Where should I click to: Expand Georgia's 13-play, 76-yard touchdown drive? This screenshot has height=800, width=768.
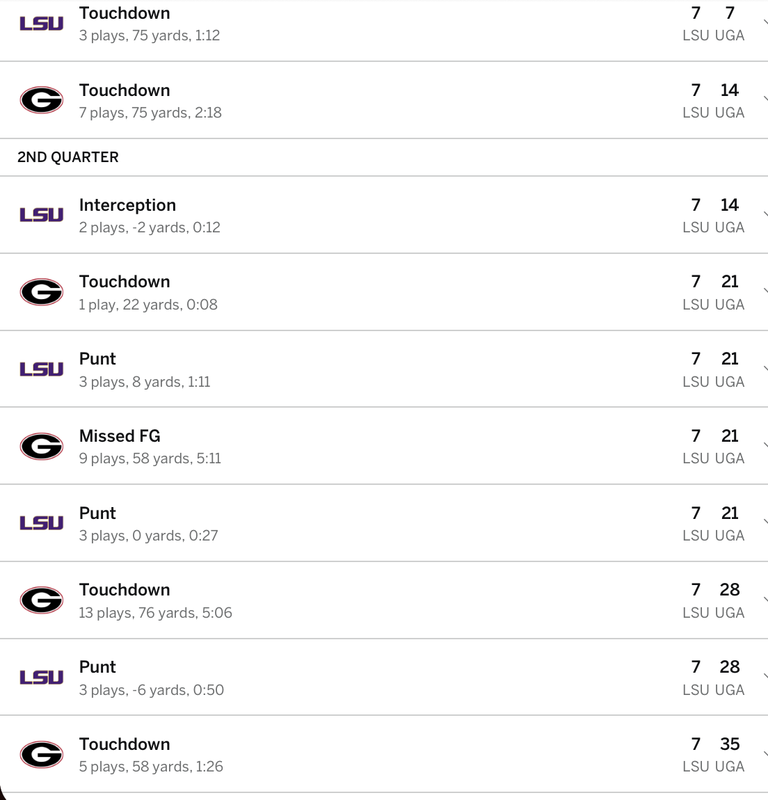click(384, 600)
